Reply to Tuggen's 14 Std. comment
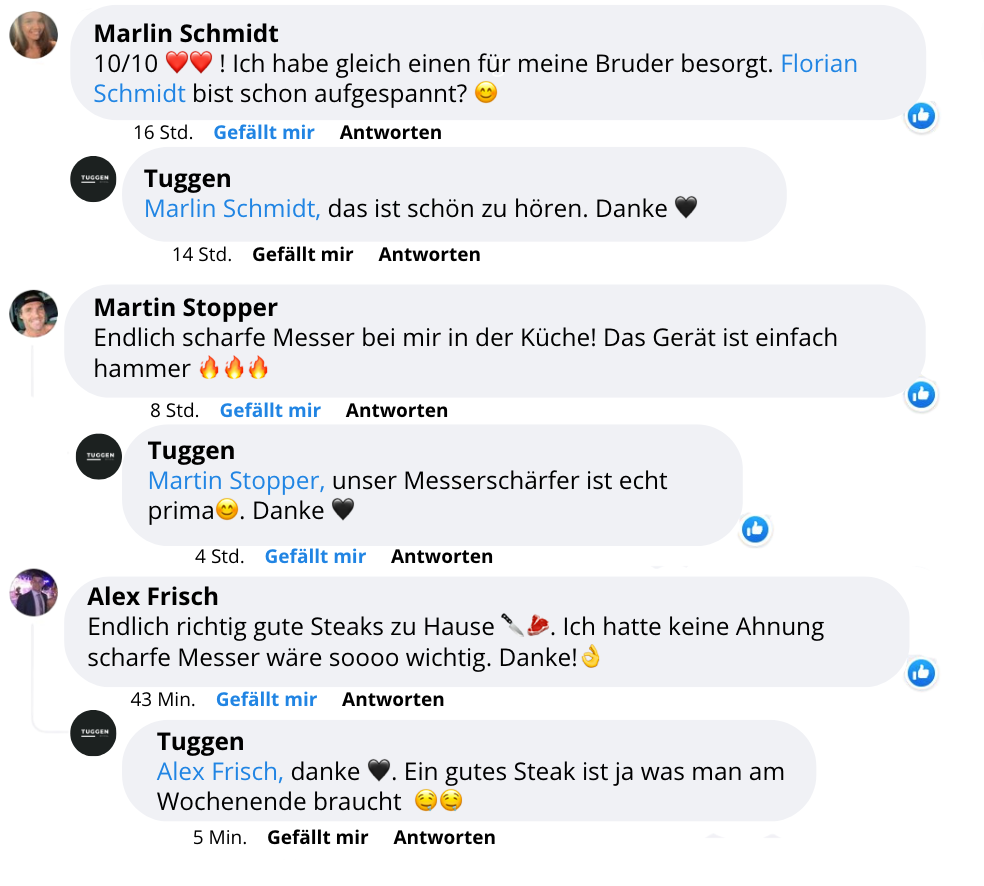Viewport: 984px width, 886px height. pos(429,254)
